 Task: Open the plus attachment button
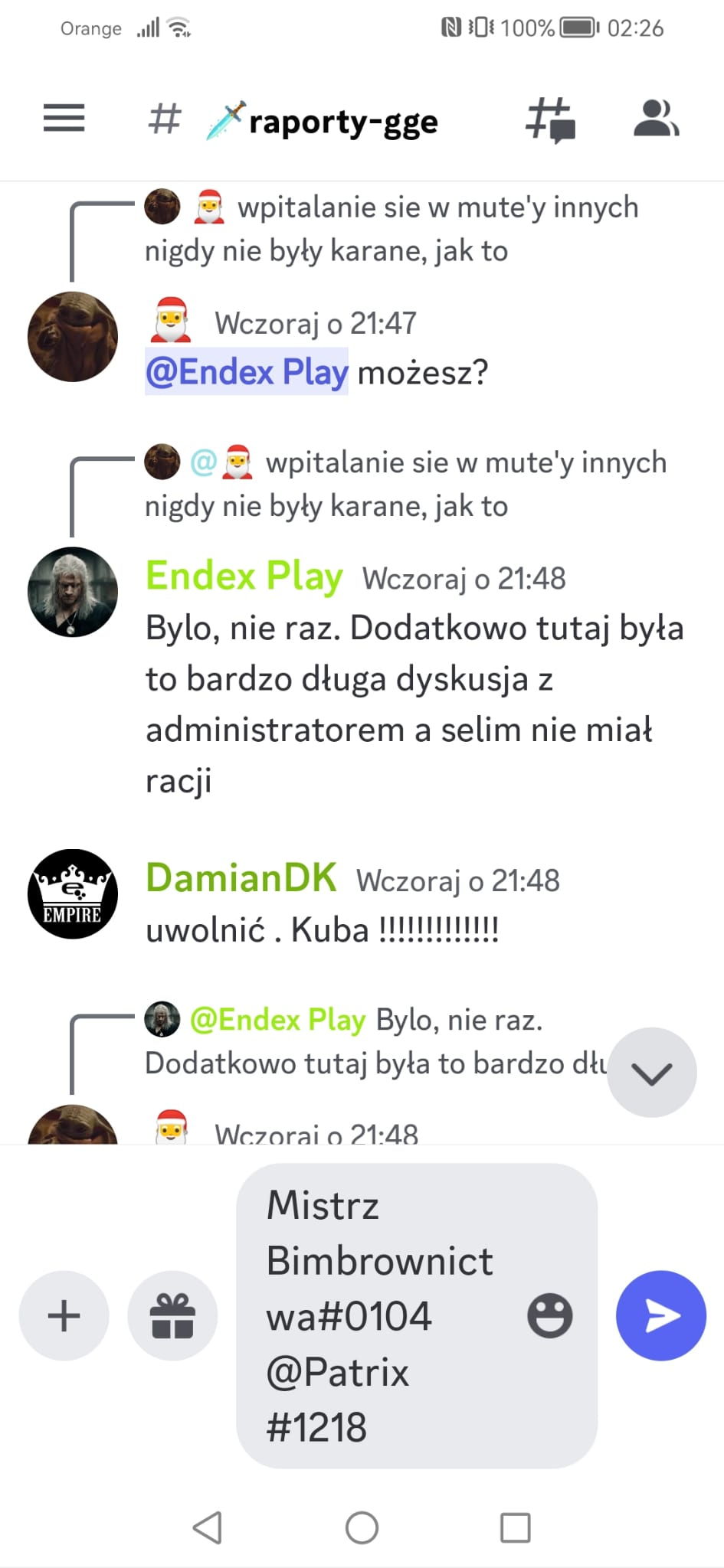pos(64,1315)
